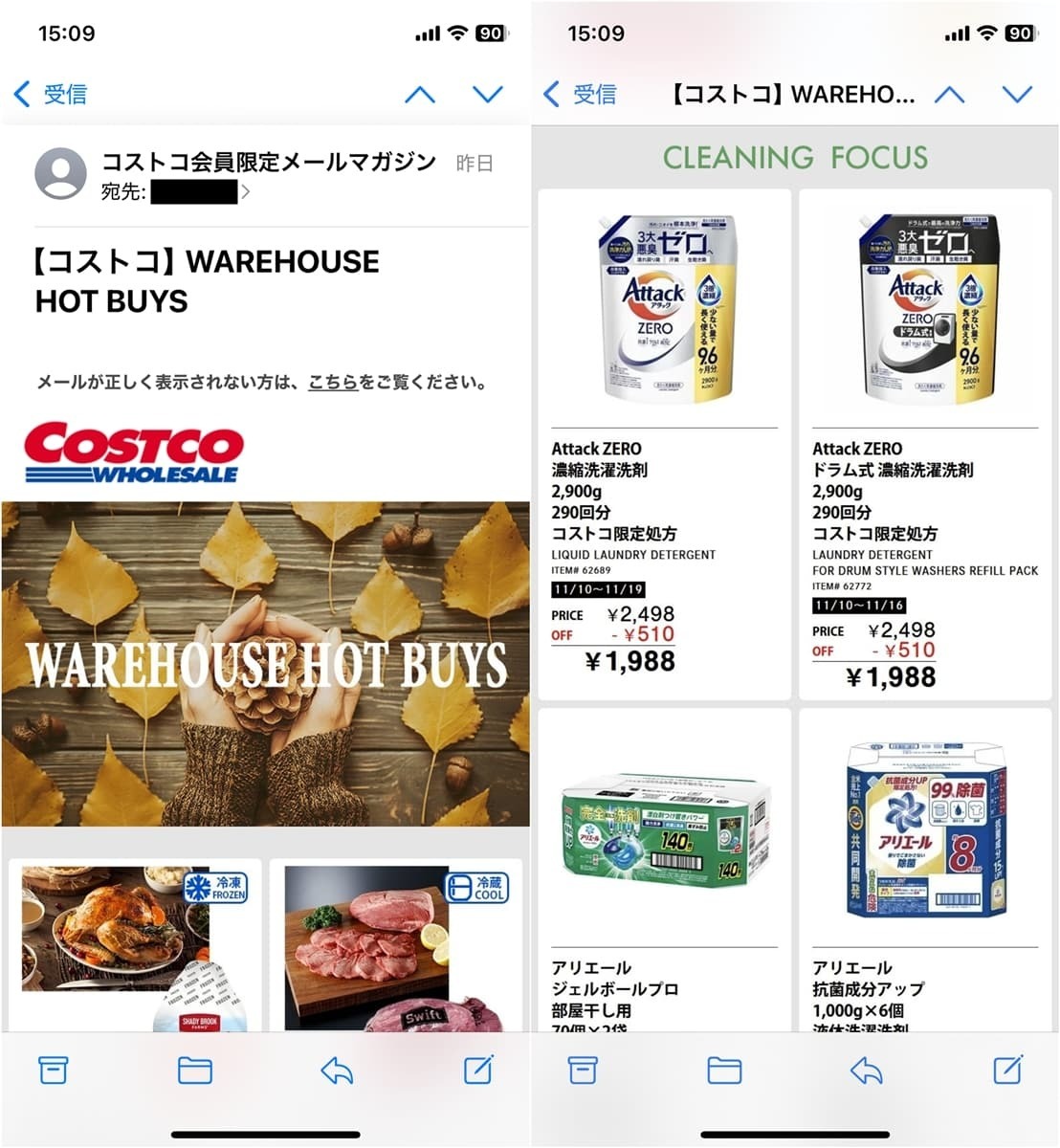Reply using the arrow below the turkey card

tap(337, 1071)
